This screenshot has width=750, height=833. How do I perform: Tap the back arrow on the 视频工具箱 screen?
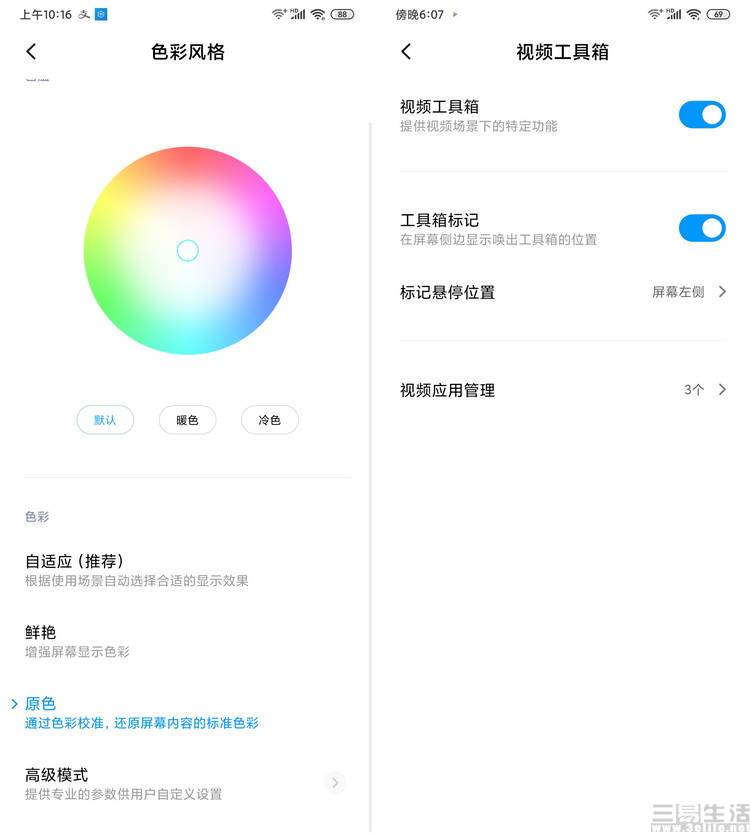[405, 51]
